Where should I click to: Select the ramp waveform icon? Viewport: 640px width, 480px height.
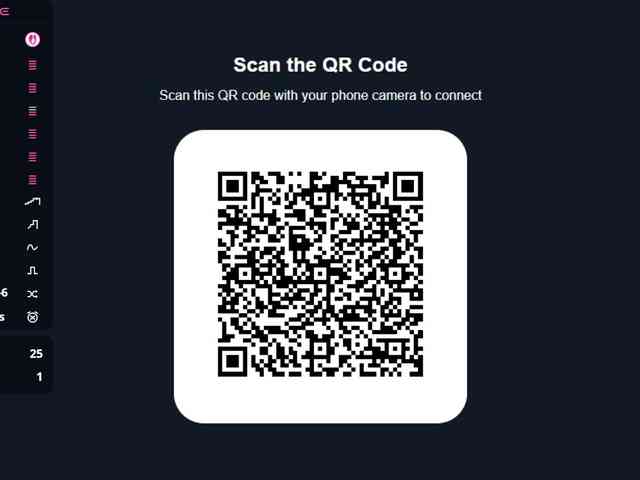pos(32,201)
